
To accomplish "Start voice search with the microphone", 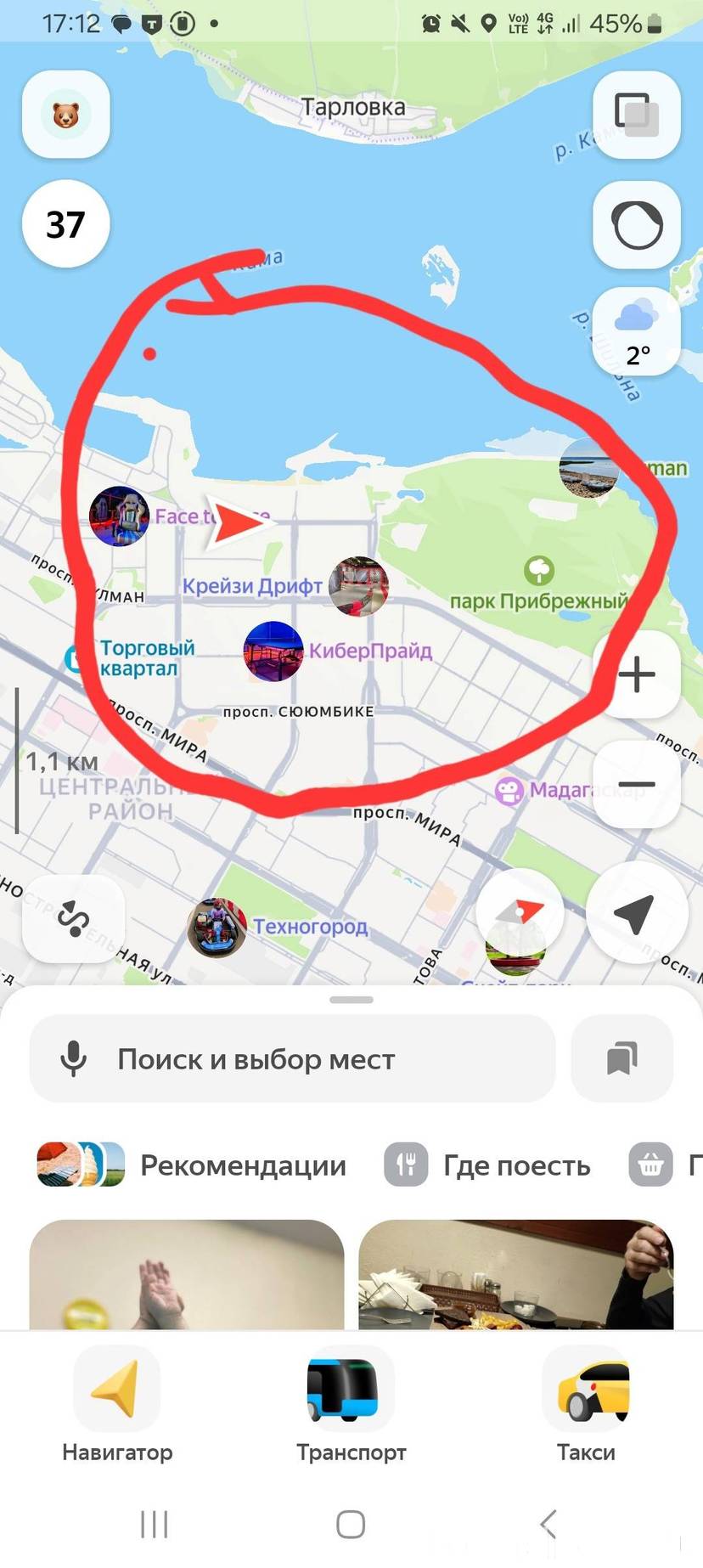I will (x=74, y=1059).
